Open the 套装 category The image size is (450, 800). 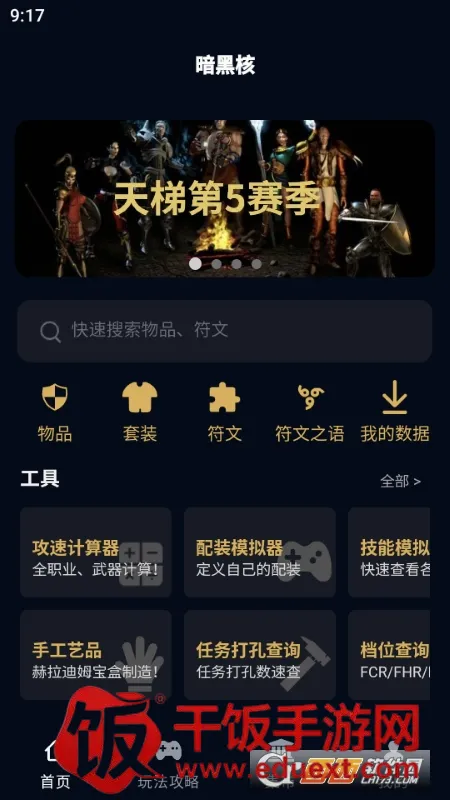coord(140,413)
